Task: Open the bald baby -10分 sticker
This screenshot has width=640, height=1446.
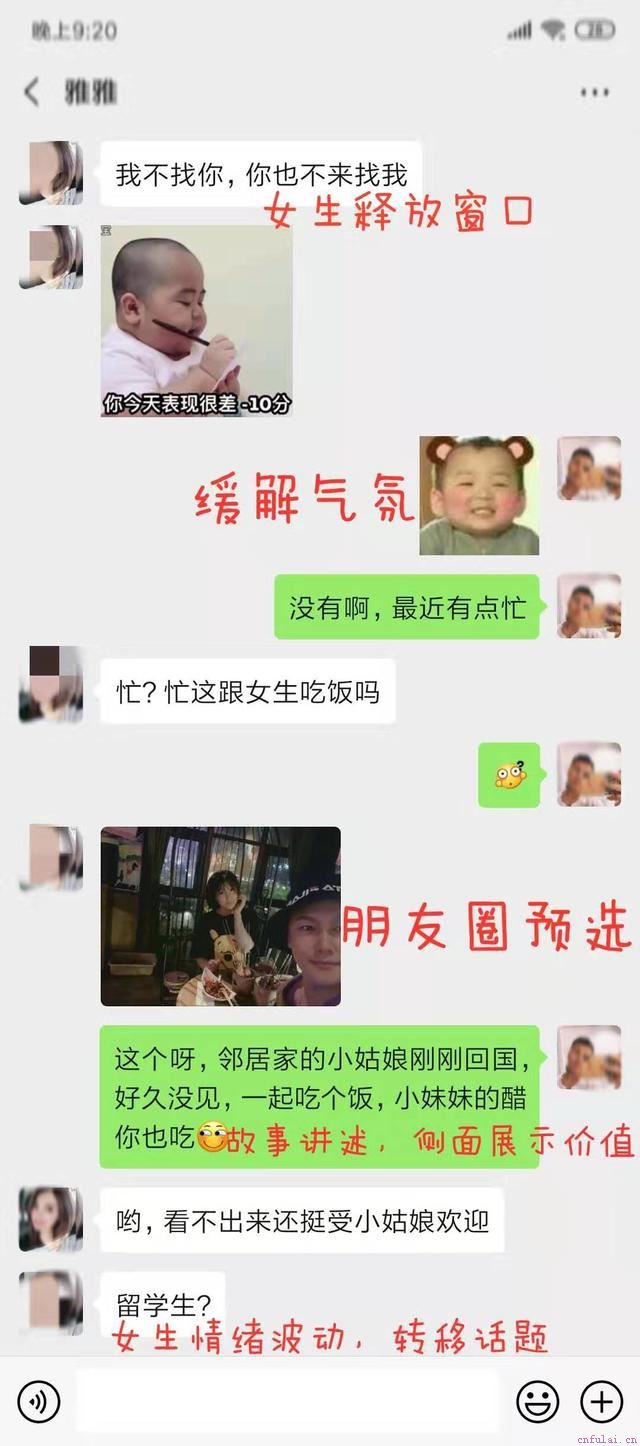Action: tap(197, 320)
